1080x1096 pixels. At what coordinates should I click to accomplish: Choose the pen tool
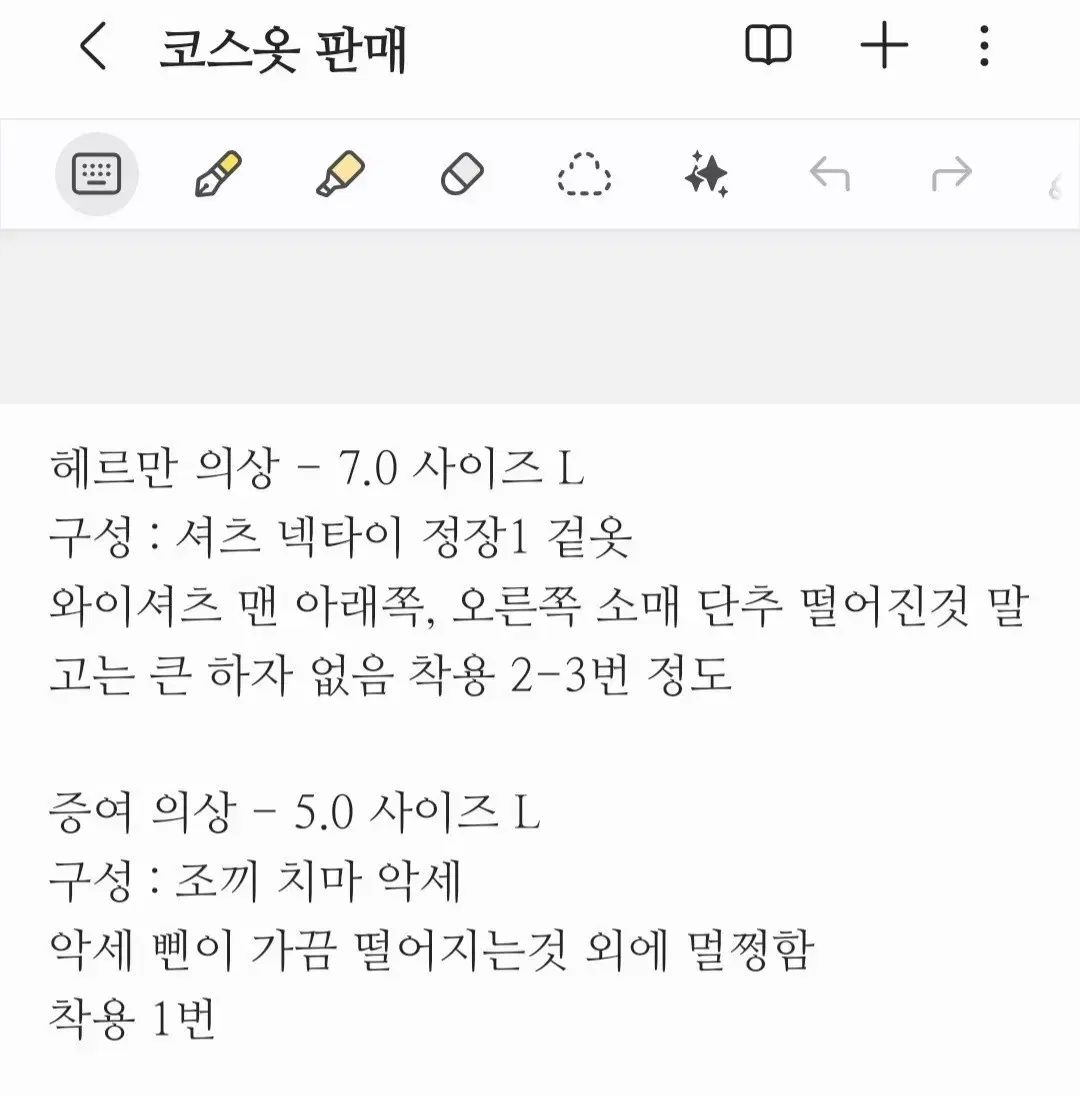tap(218, 175)
